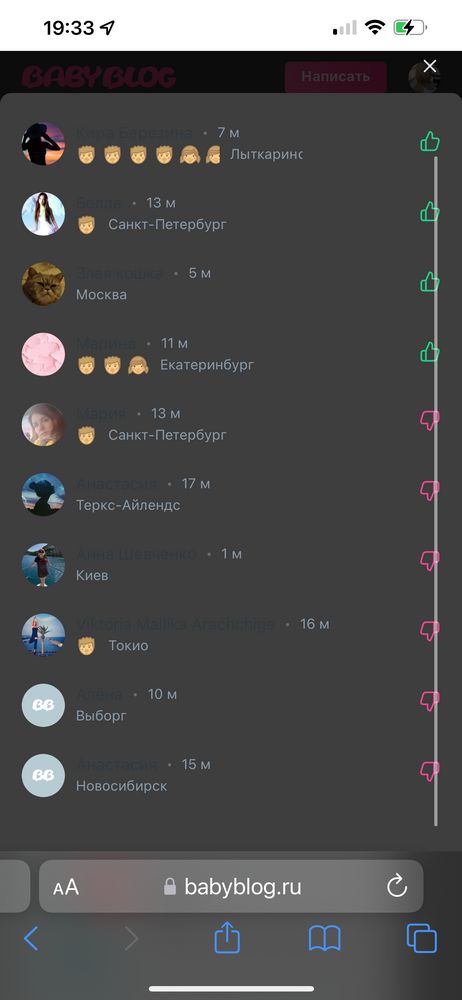Open Safari bookmarks
The height and width of the screenshot is (1000, 462).
point(324,939)
